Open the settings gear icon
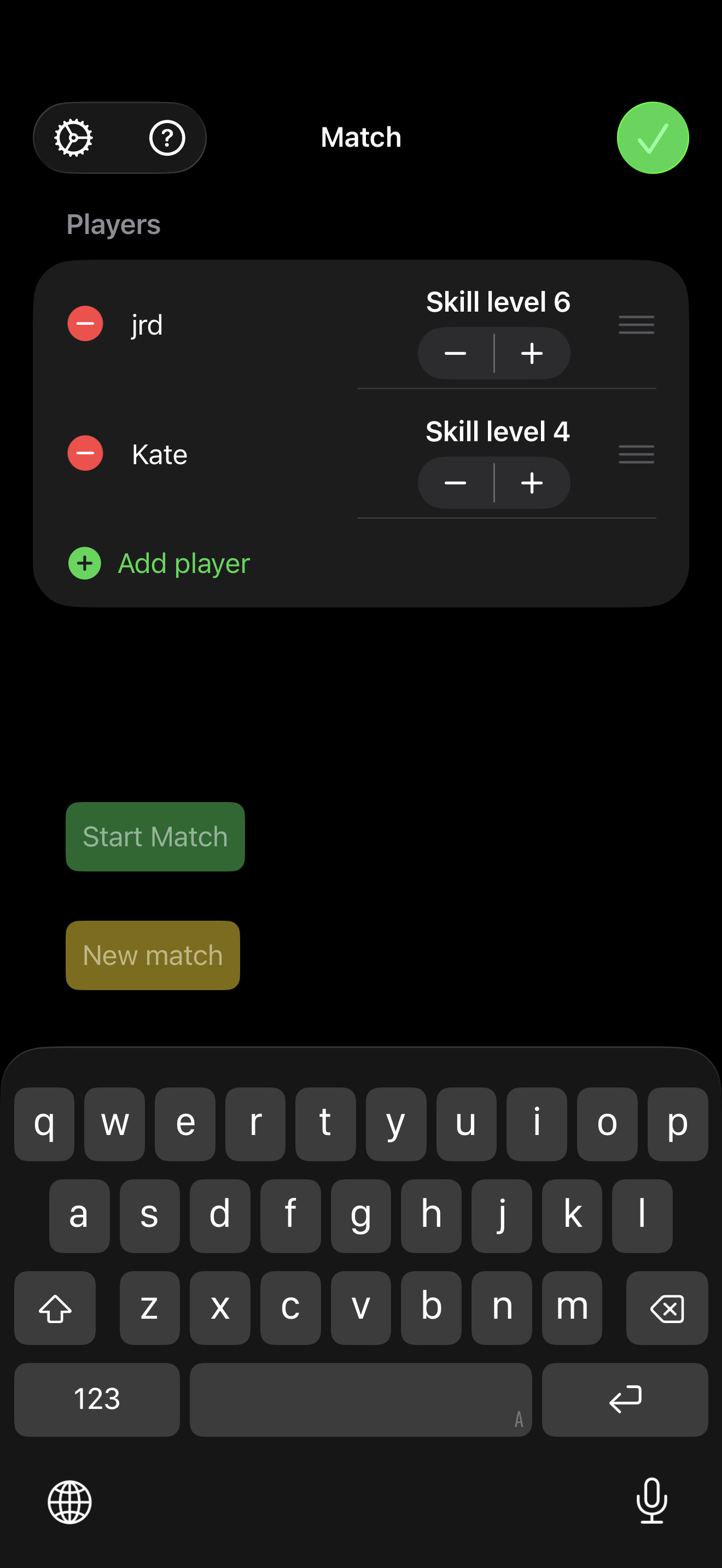This screenshot has width=722, height=1568. (74, 138)
